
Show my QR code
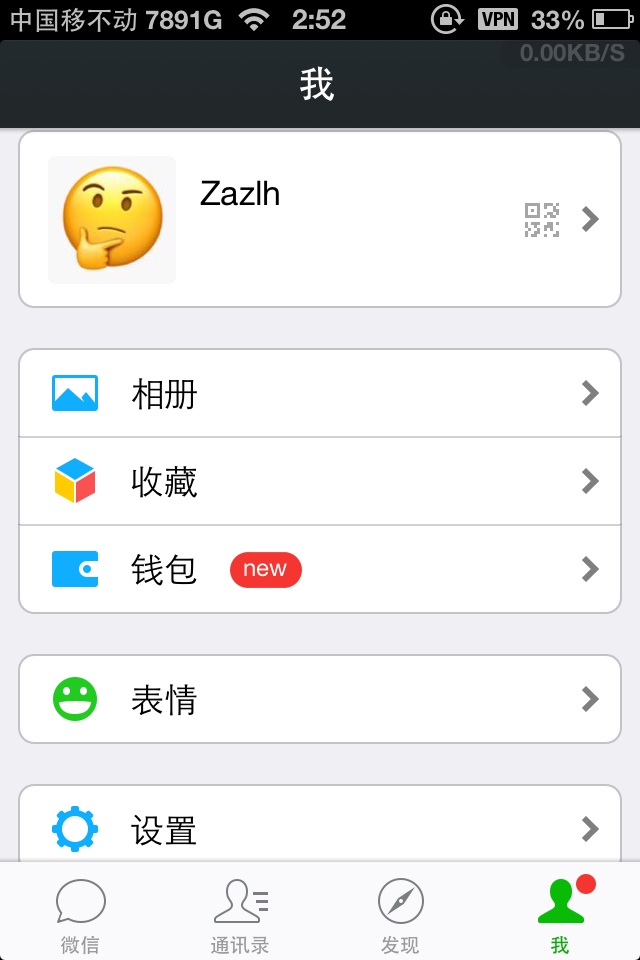tap(541, 219)
